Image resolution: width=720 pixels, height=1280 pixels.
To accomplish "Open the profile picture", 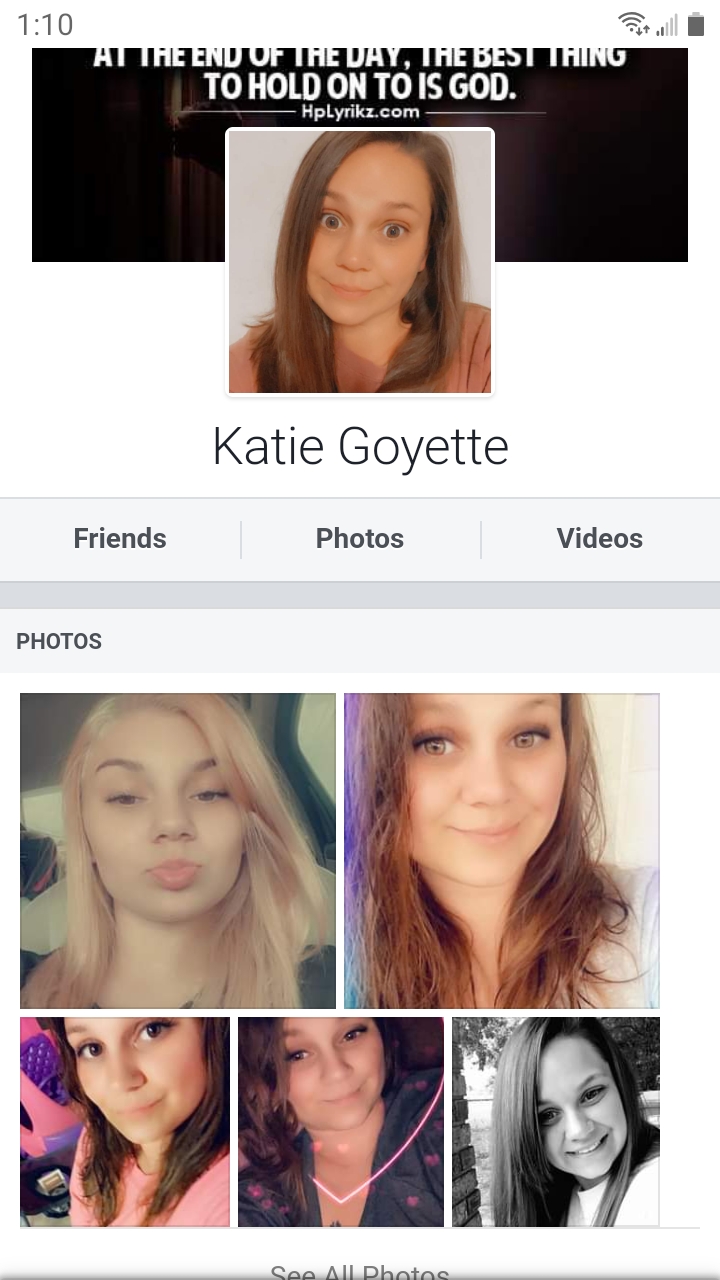I will click(x=360, y=262).
